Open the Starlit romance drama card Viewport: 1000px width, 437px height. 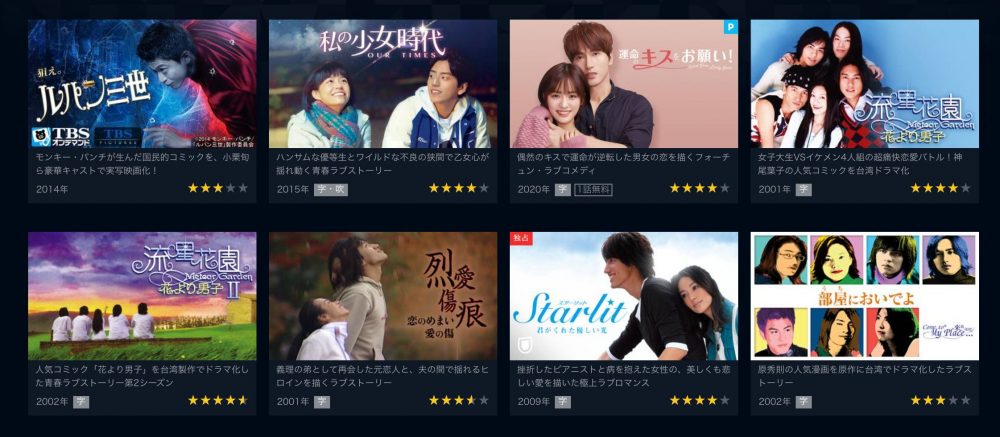pyautogui.click(x=624, y=296)
